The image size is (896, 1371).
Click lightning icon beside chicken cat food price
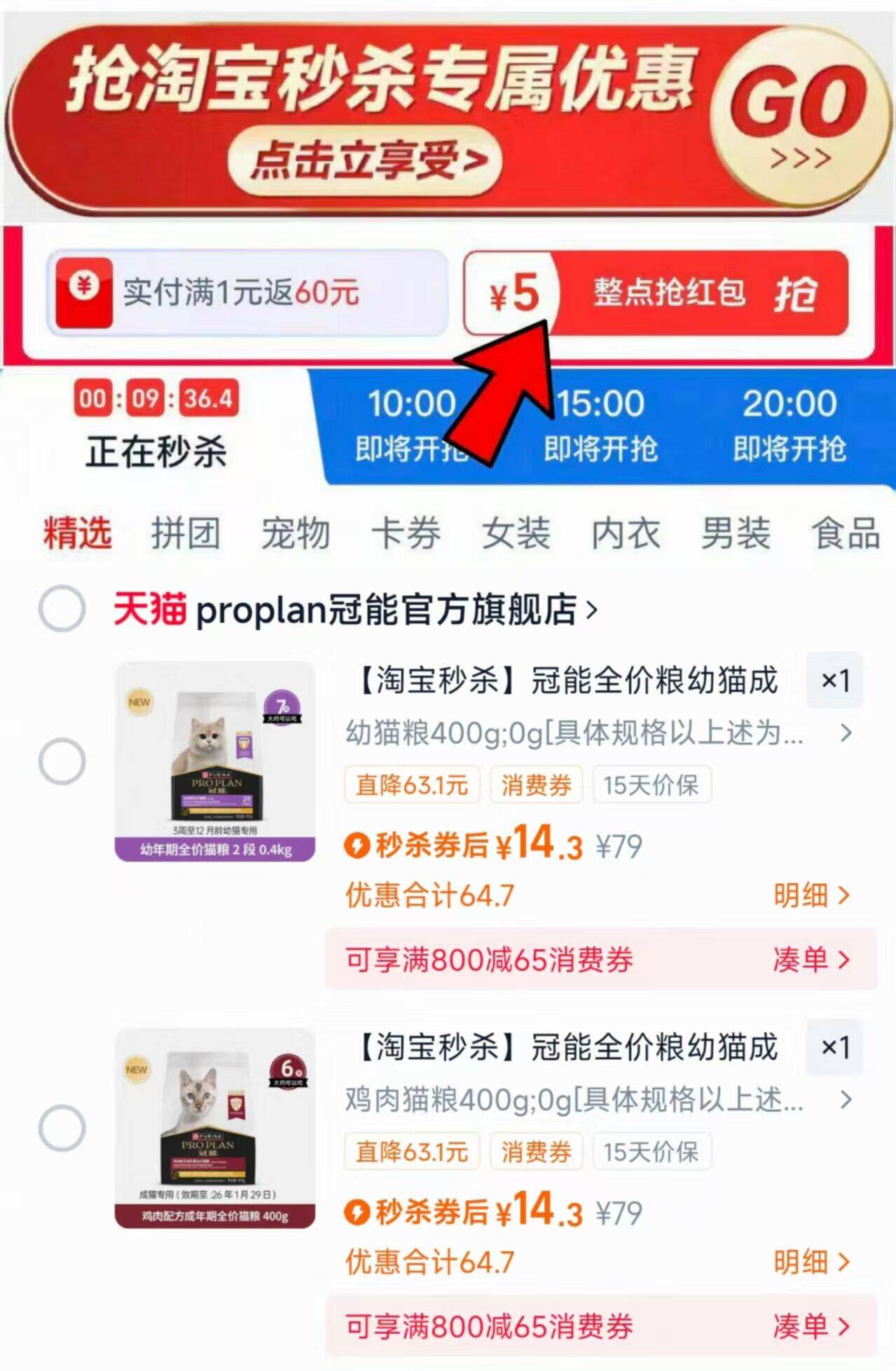[358, 1212]
